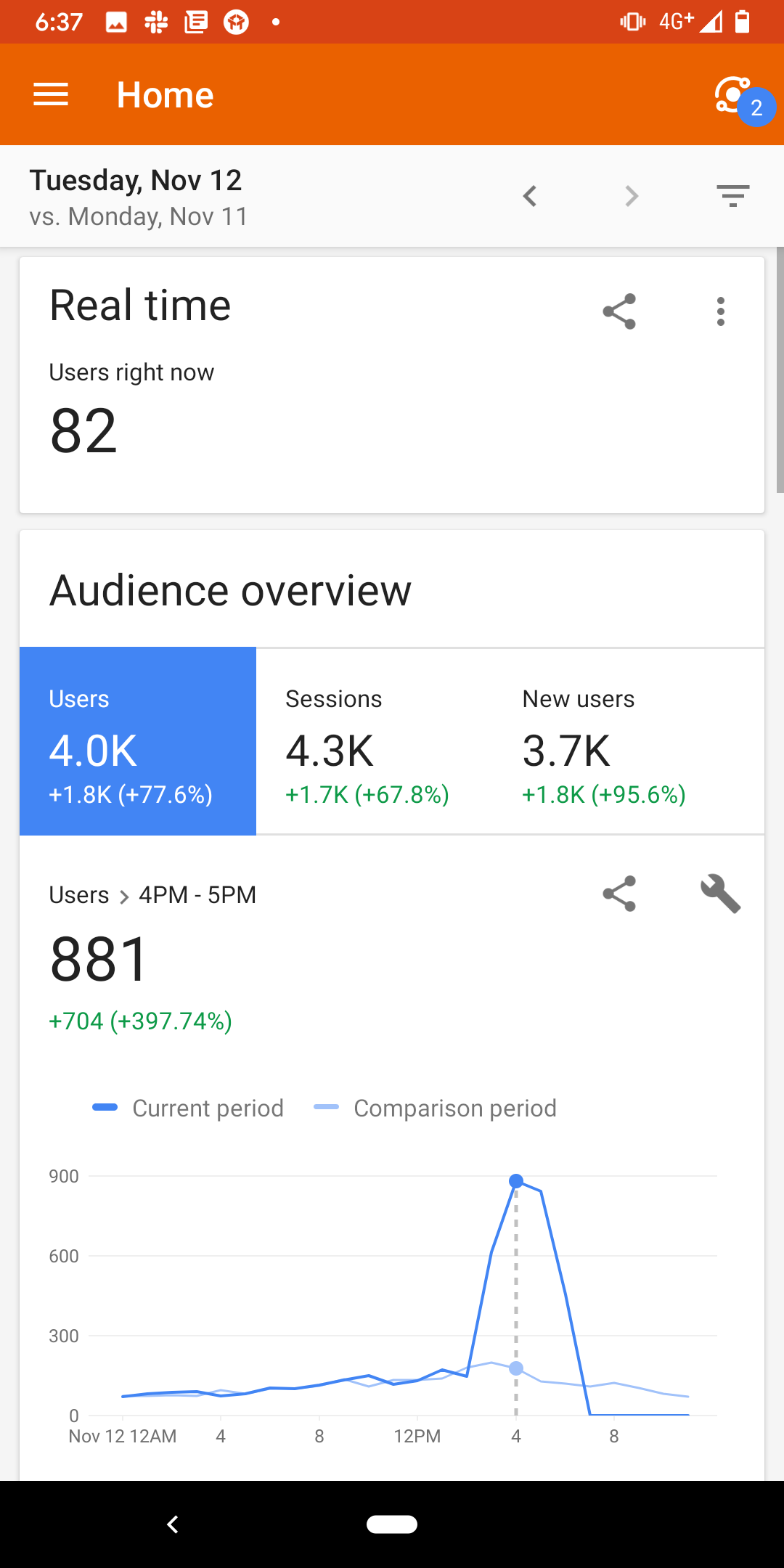Viewport: 784px width, 1568px height.
Task: Open the Audience overview section
Action: pyautogui.click(x=231, y=590)
